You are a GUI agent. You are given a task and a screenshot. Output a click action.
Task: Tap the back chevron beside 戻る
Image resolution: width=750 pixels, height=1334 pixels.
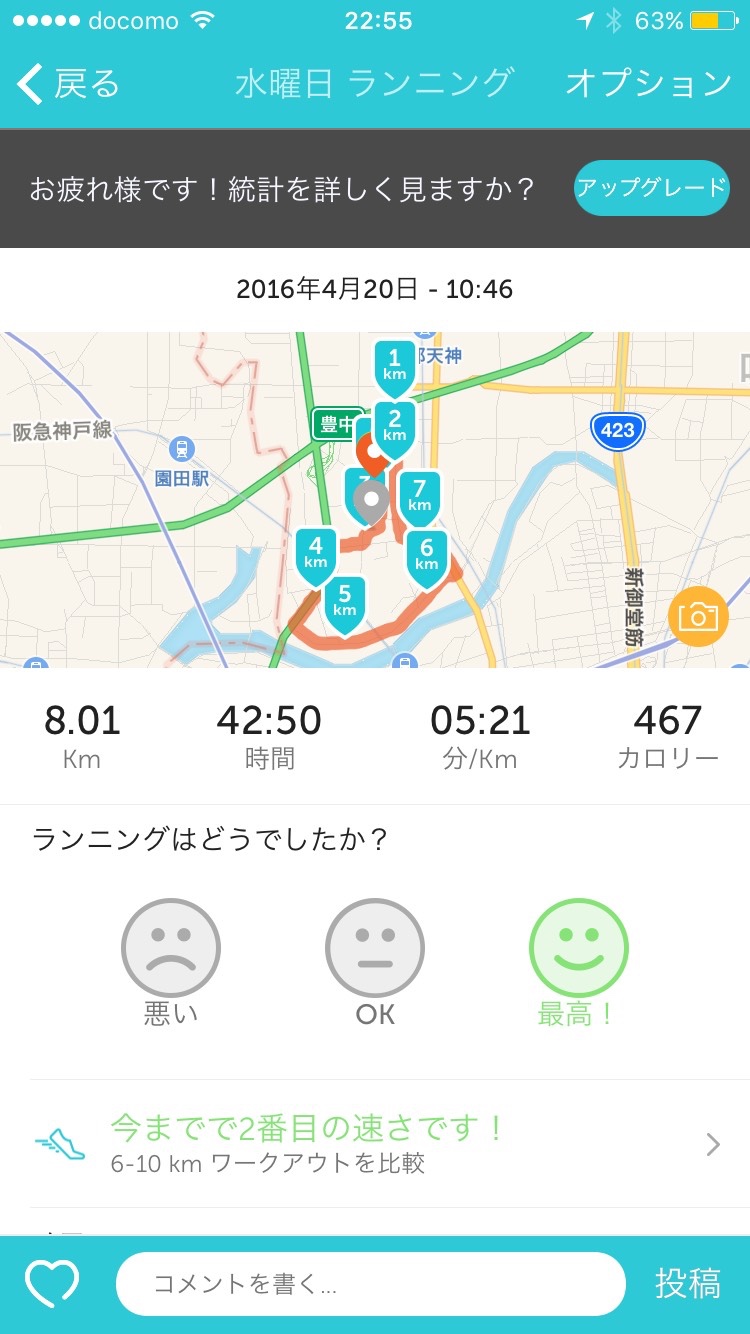click(x=28, y=84)
